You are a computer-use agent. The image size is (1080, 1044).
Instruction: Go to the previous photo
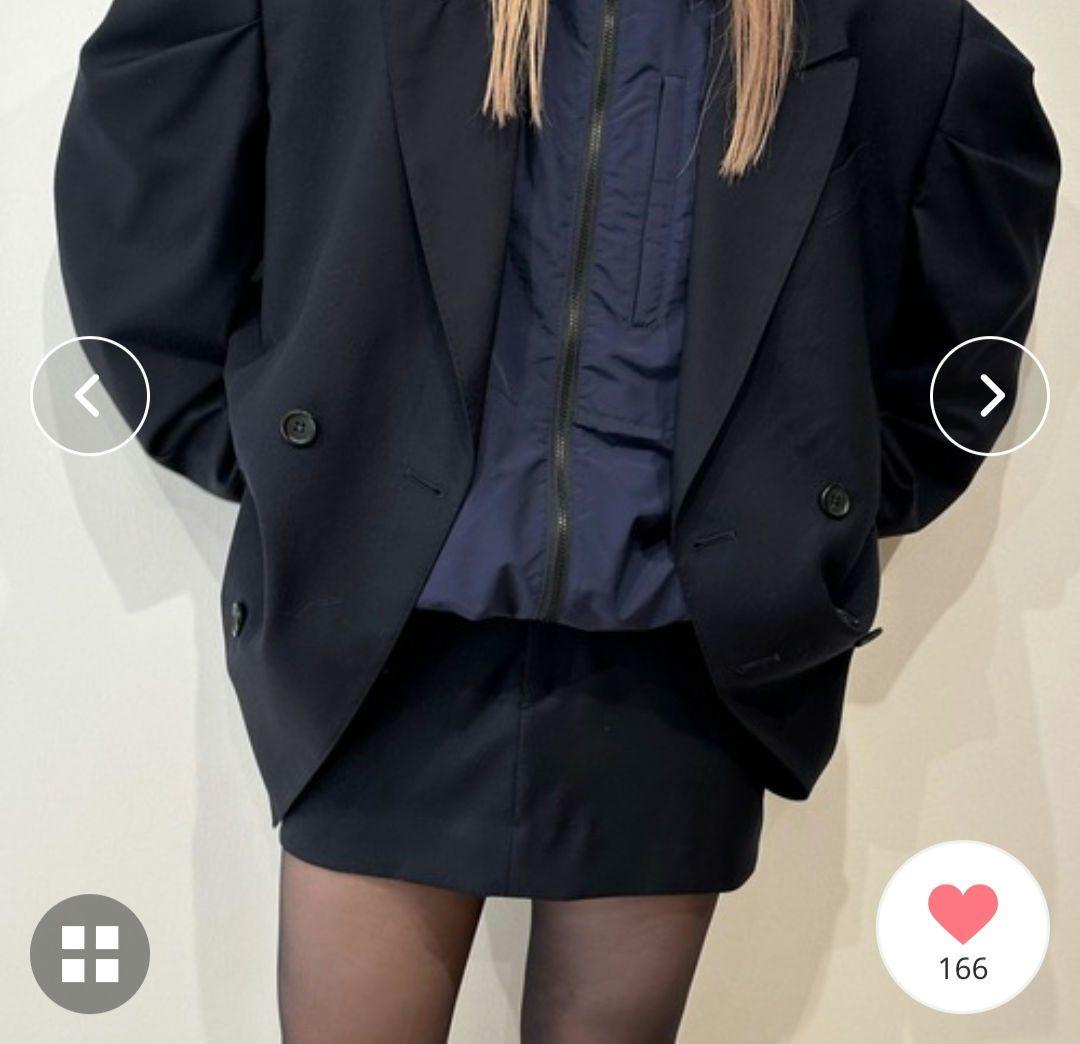coord(90,396)
